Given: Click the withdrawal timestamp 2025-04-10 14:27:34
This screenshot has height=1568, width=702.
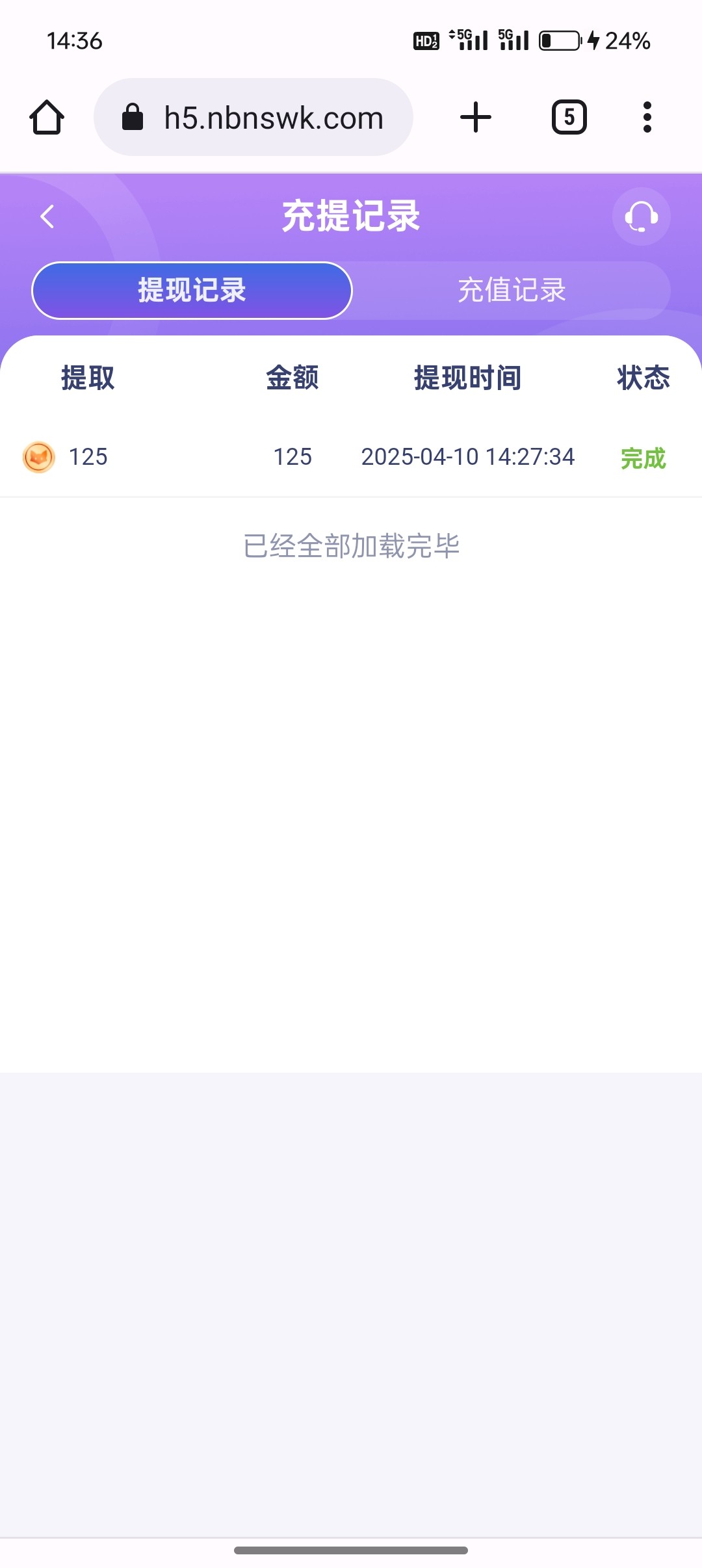Looking at the screenshot, I should tap(467, 457).
